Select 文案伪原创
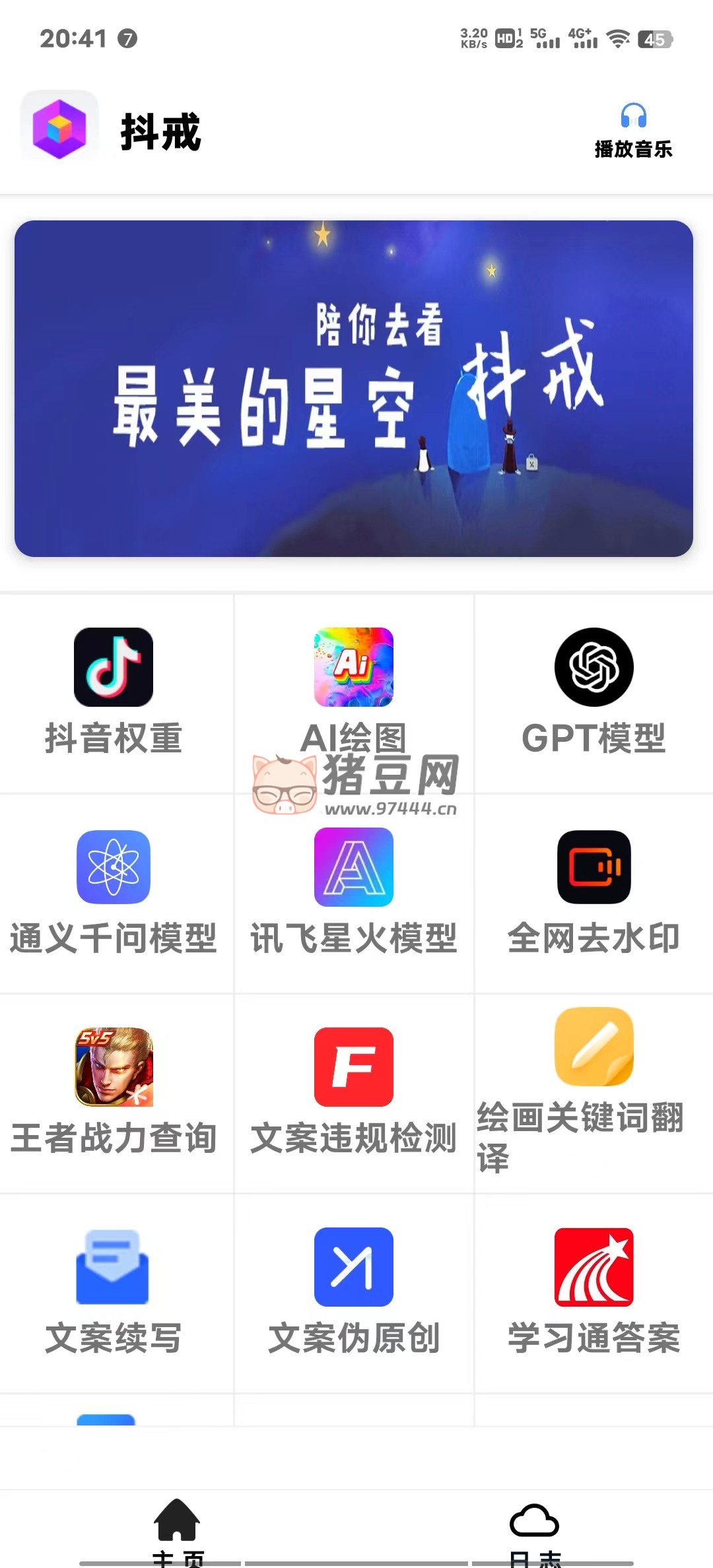Screen dimensions: 713x1568 tap(354, 1292)
